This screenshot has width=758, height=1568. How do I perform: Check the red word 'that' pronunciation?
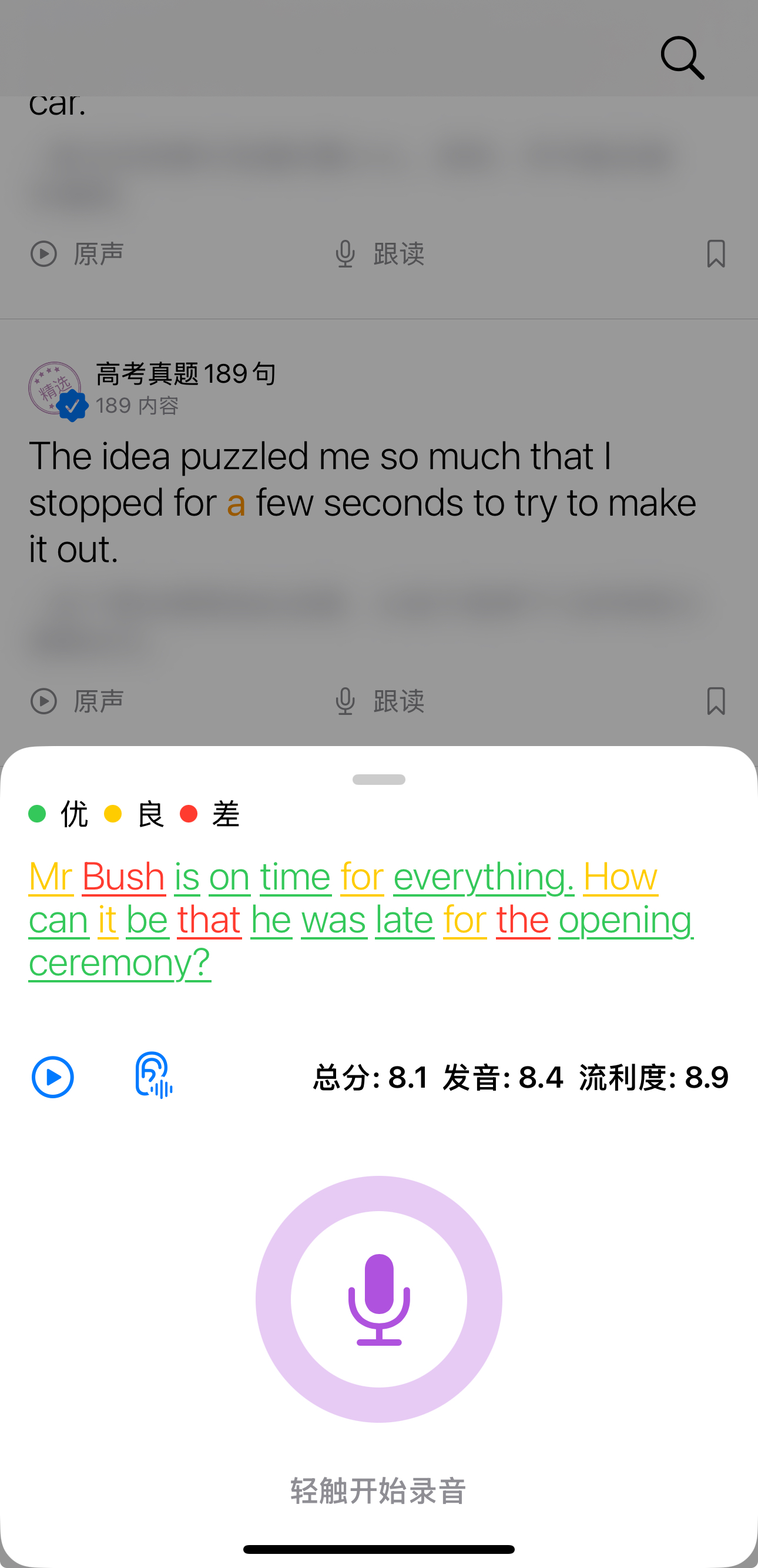tap(209, 920)
